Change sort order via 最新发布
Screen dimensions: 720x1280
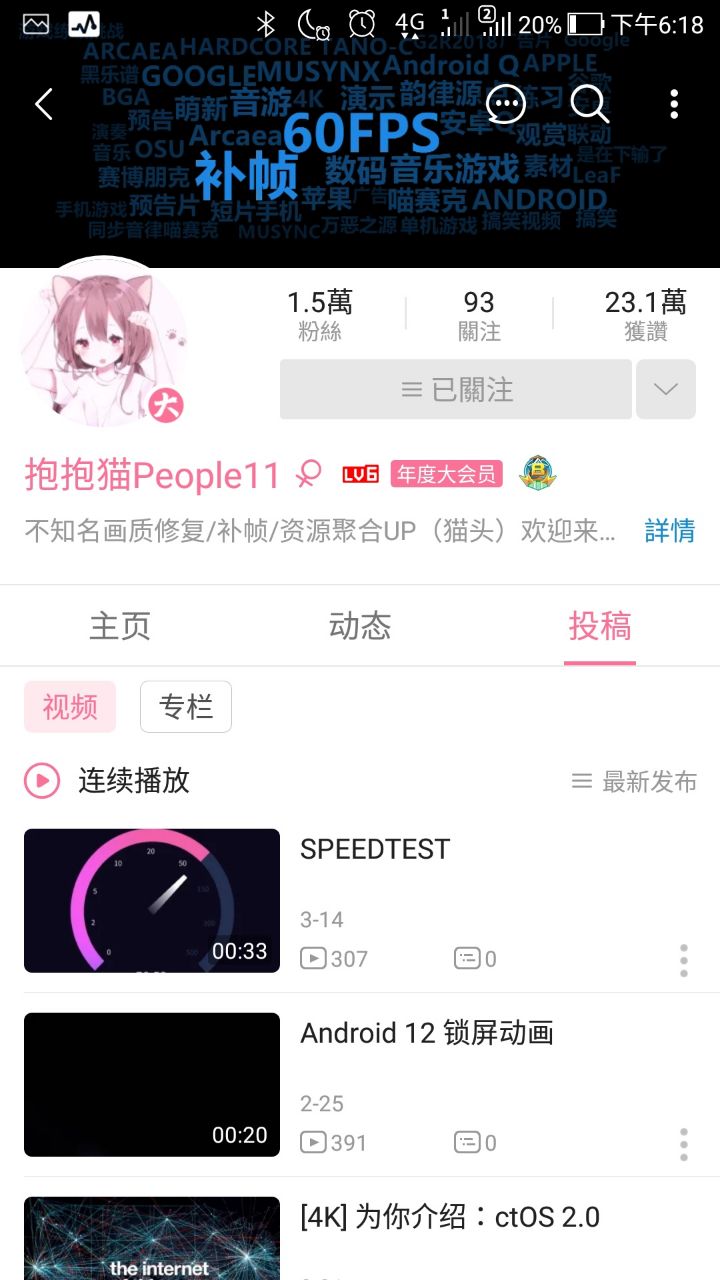click(x=634, y=782)
